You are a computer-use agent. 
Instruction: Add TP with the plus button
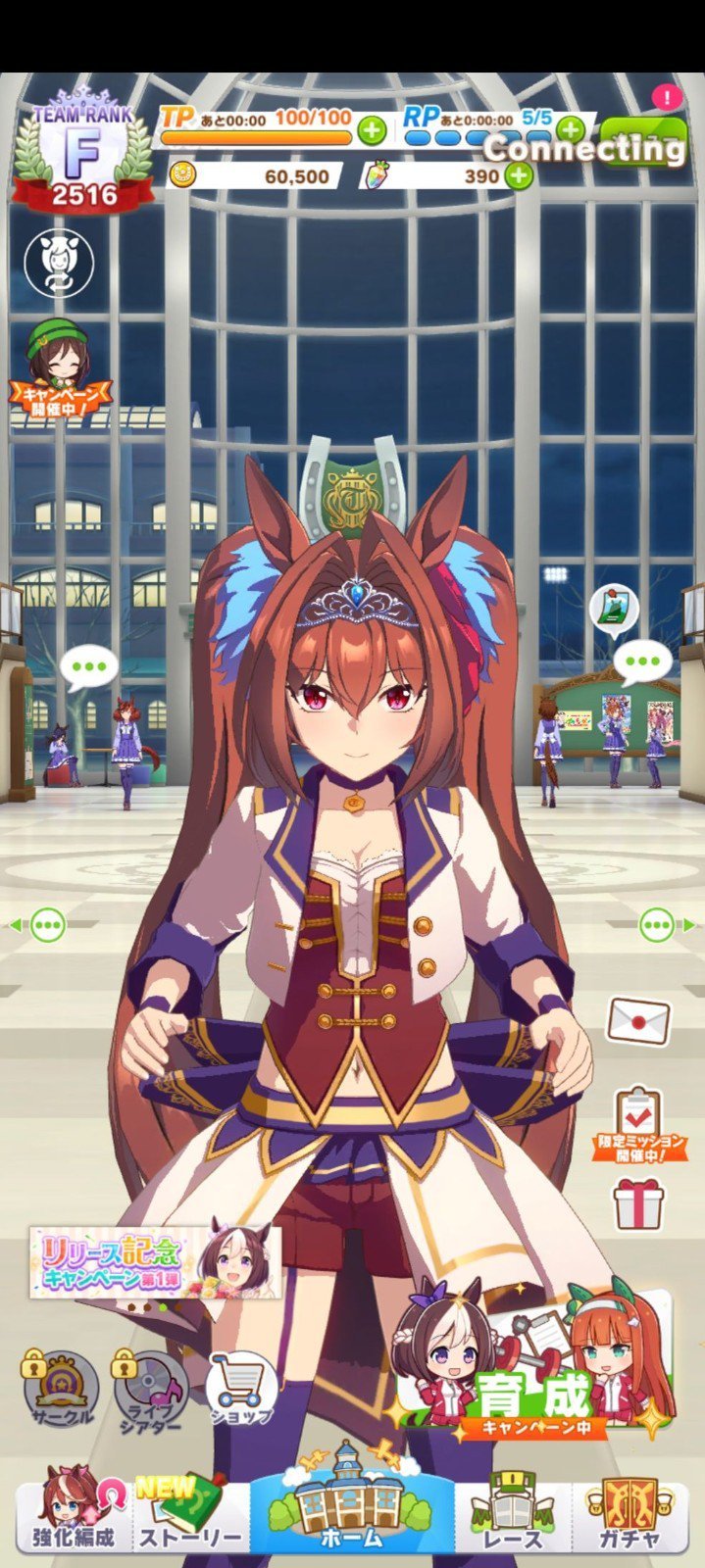372,130
